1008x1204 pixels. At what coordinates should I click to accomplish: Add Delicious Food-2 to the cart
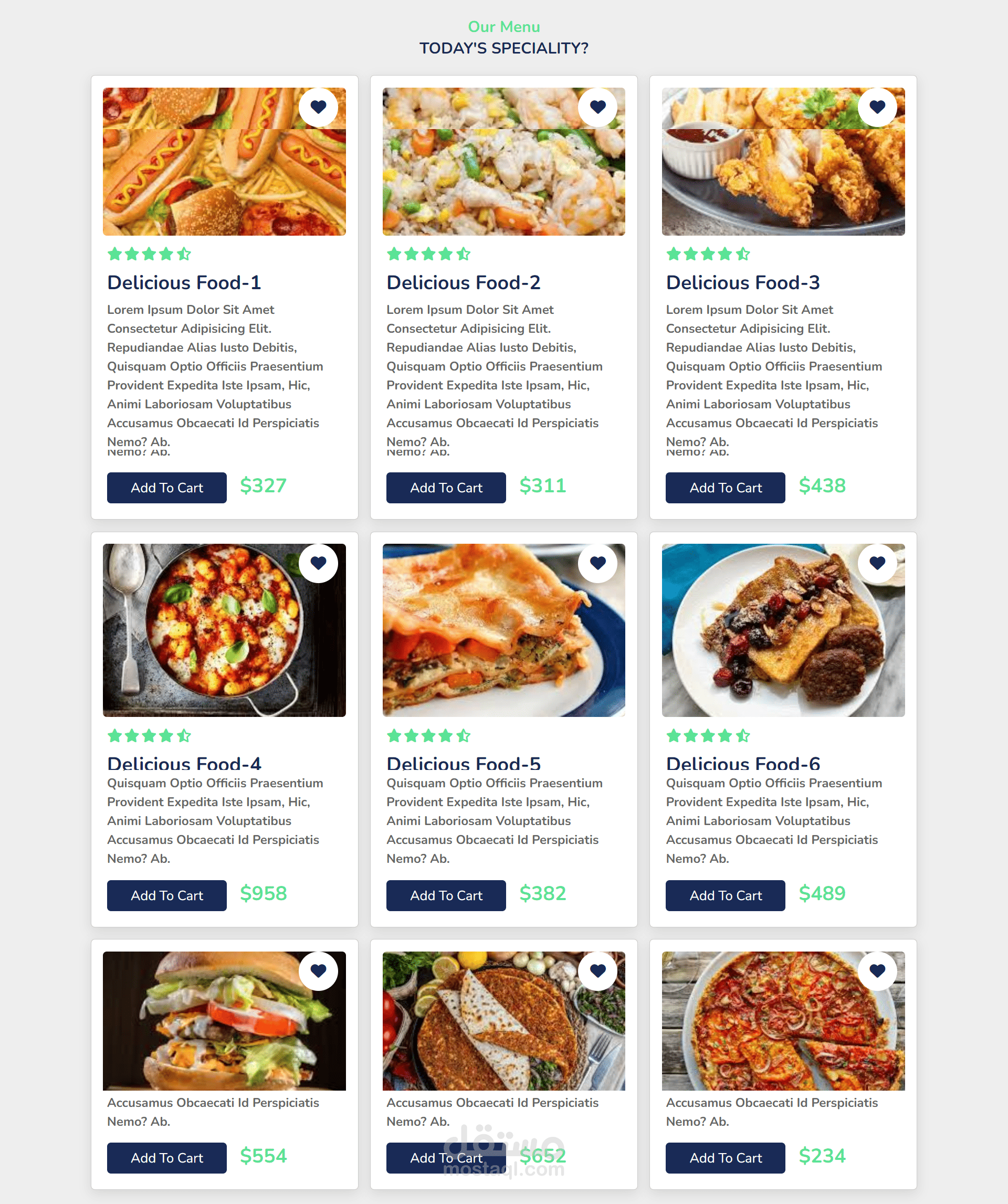click(x=446, y=488)
